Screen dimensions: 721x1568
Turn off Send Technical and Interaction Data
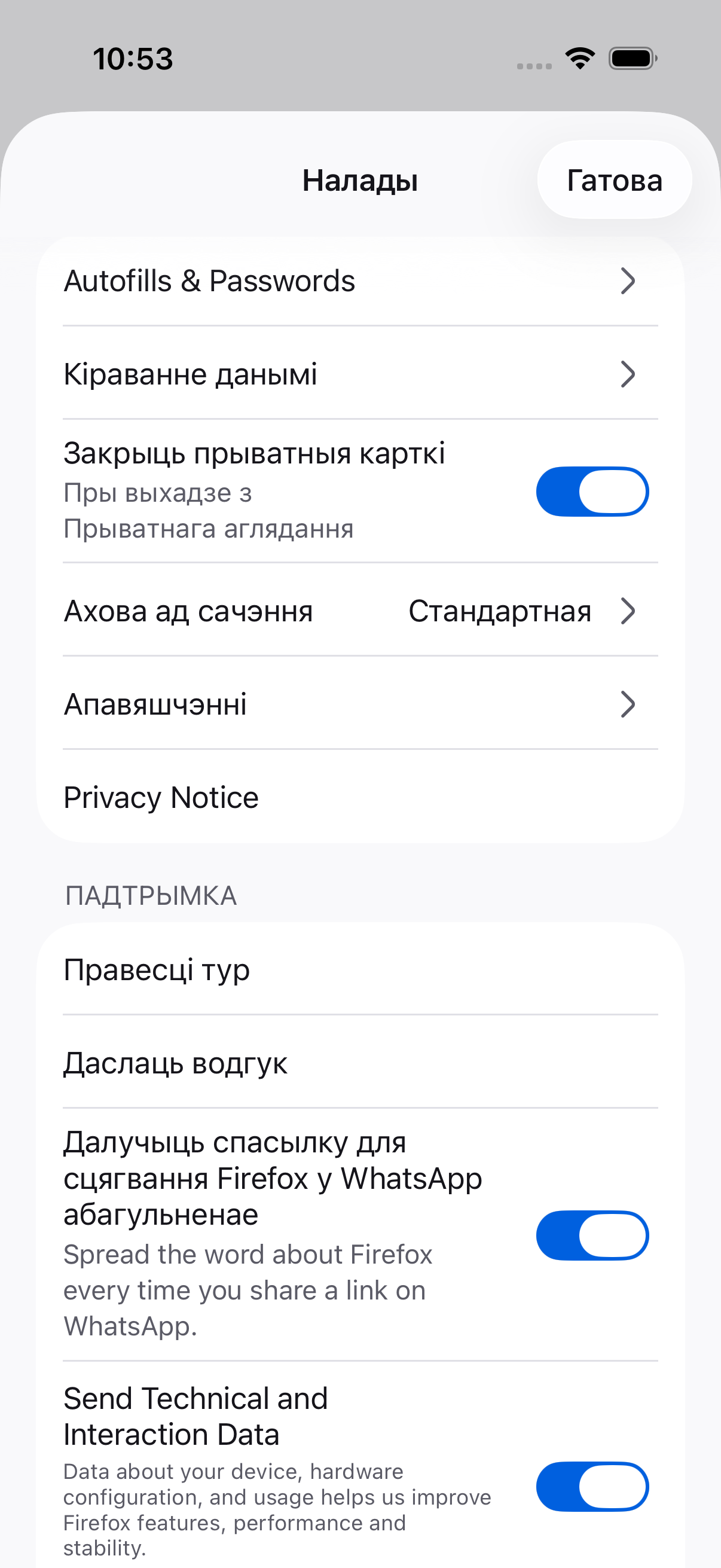pyautogui.click(x=592, y=1487)
